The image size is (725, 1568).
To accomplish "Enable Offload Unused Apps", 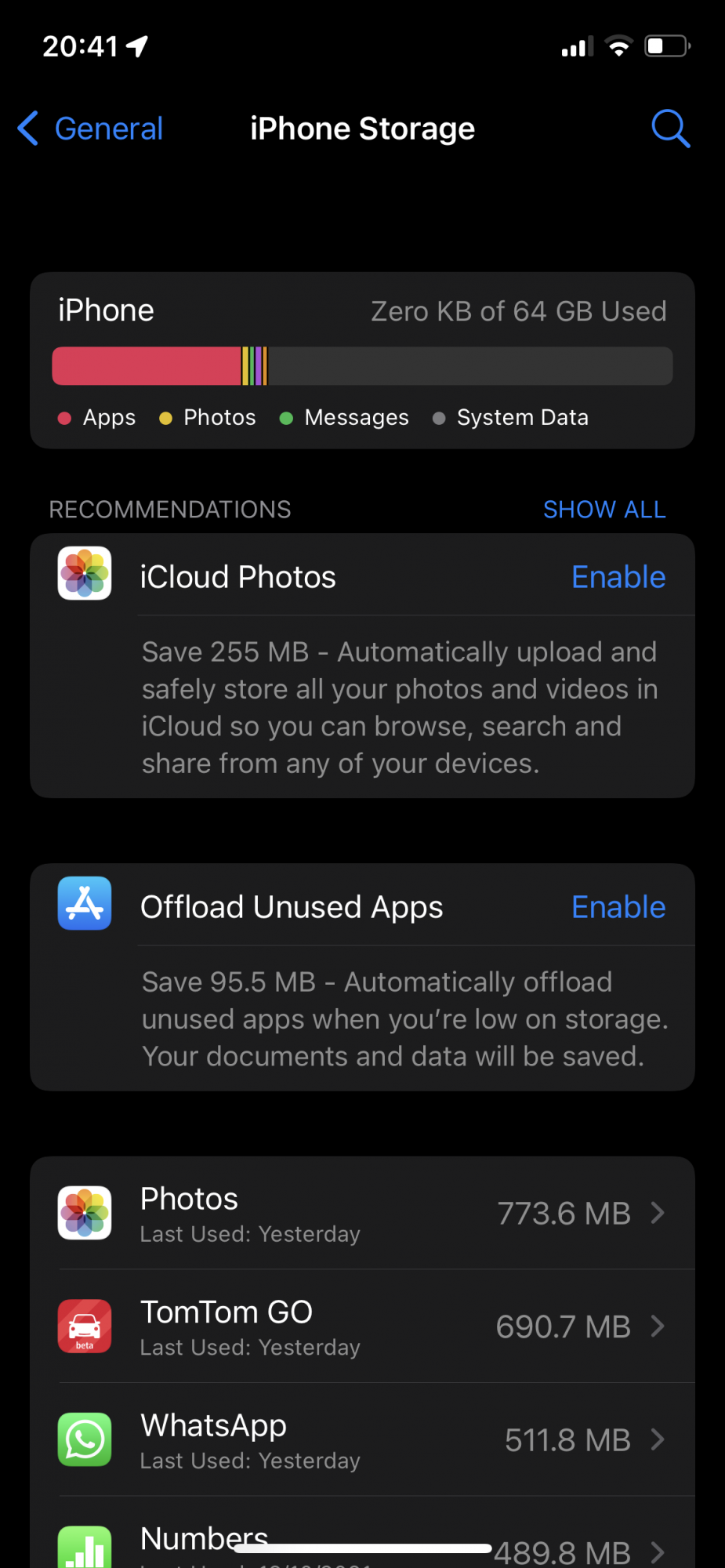I will tap(618, 907).
